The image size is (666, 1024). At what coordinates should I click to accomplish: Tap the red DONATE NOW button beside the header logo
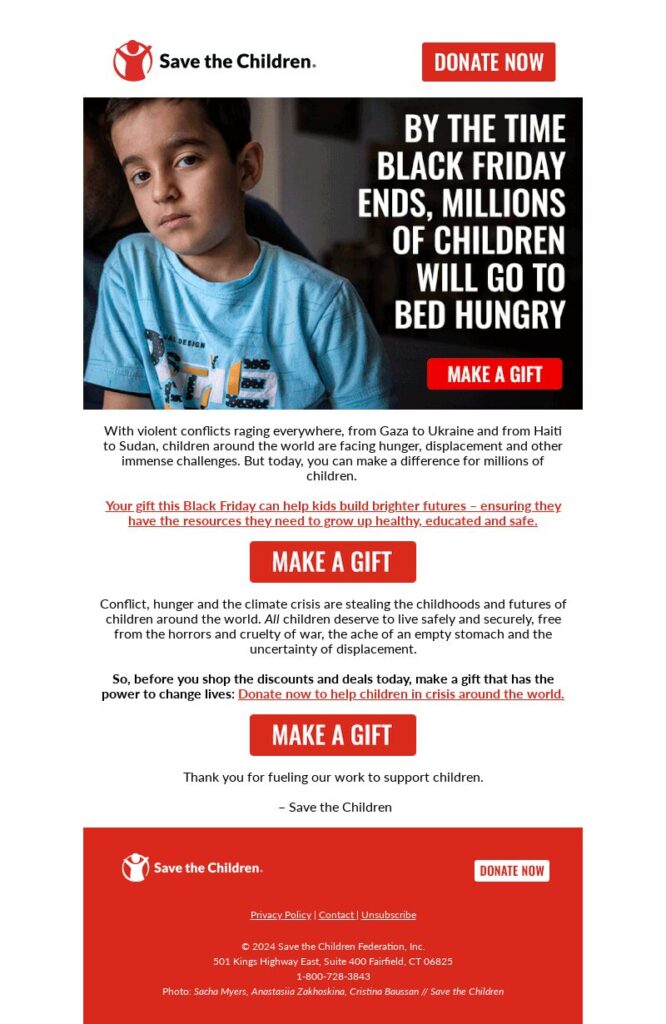(x=488, y=62)
